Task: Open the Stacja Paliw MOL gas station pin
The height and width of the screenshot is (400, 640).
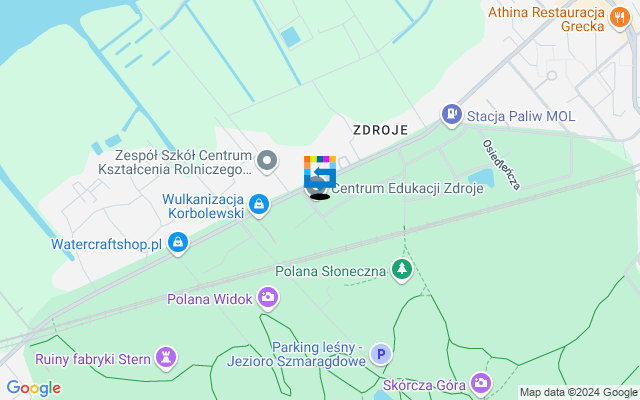Action: (x=452, y=116)
